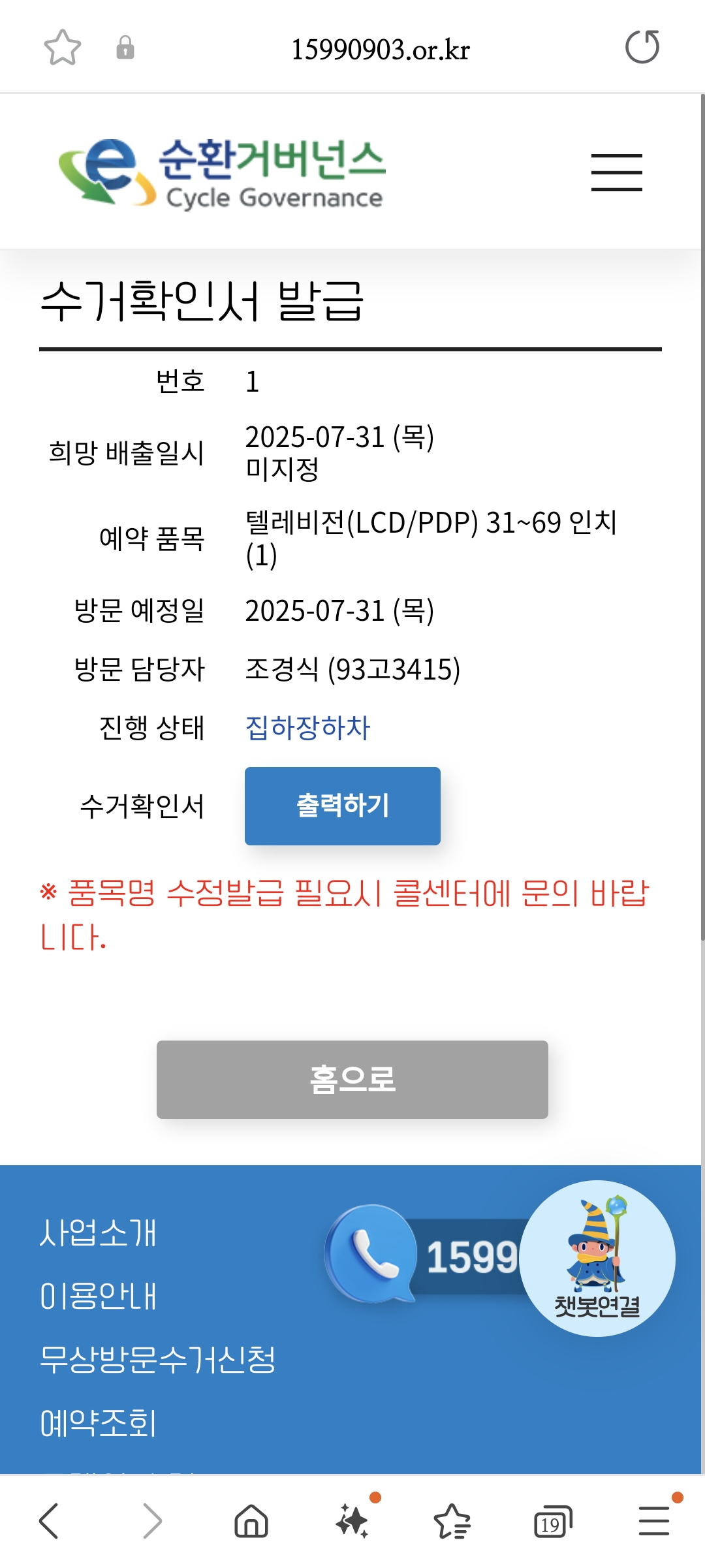Open the hamburger menu next to the logo
The image size is (705, 1568).
616,173
